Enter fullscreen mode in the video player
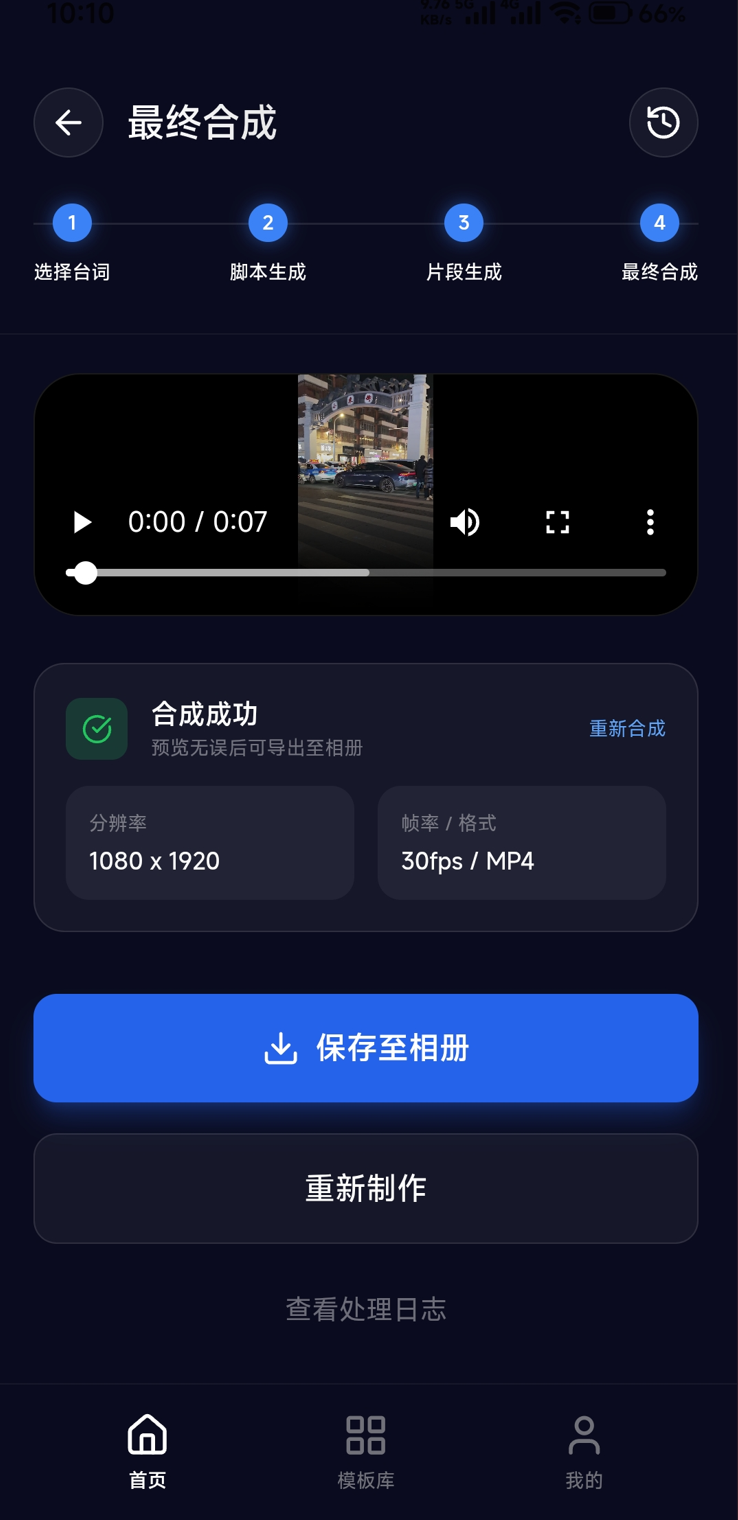Image resolution: width=738 pixels, height=1520 pixels. point(557,521)
